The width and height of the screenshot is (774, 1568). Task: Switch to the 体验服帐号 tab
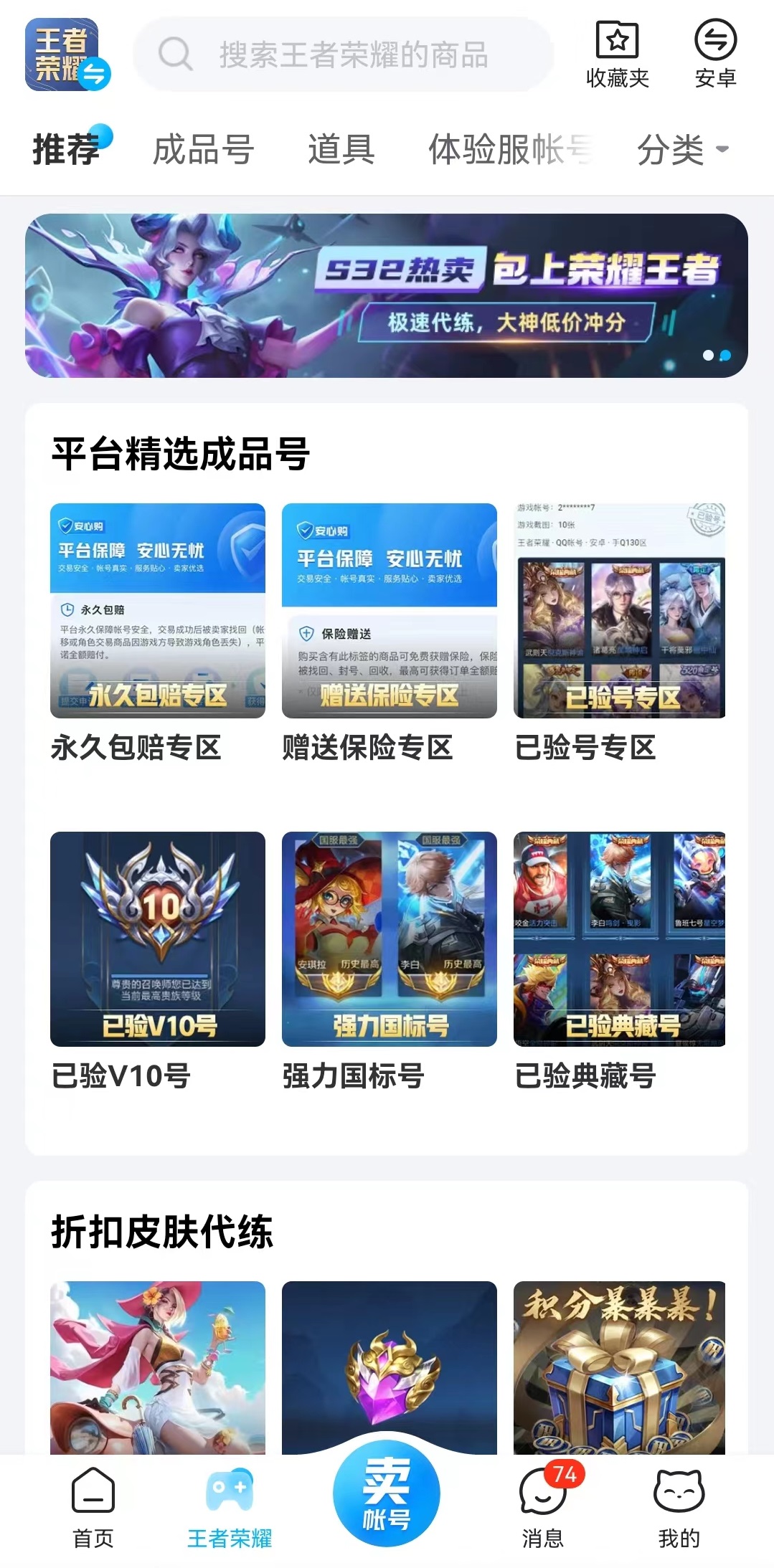509,150
